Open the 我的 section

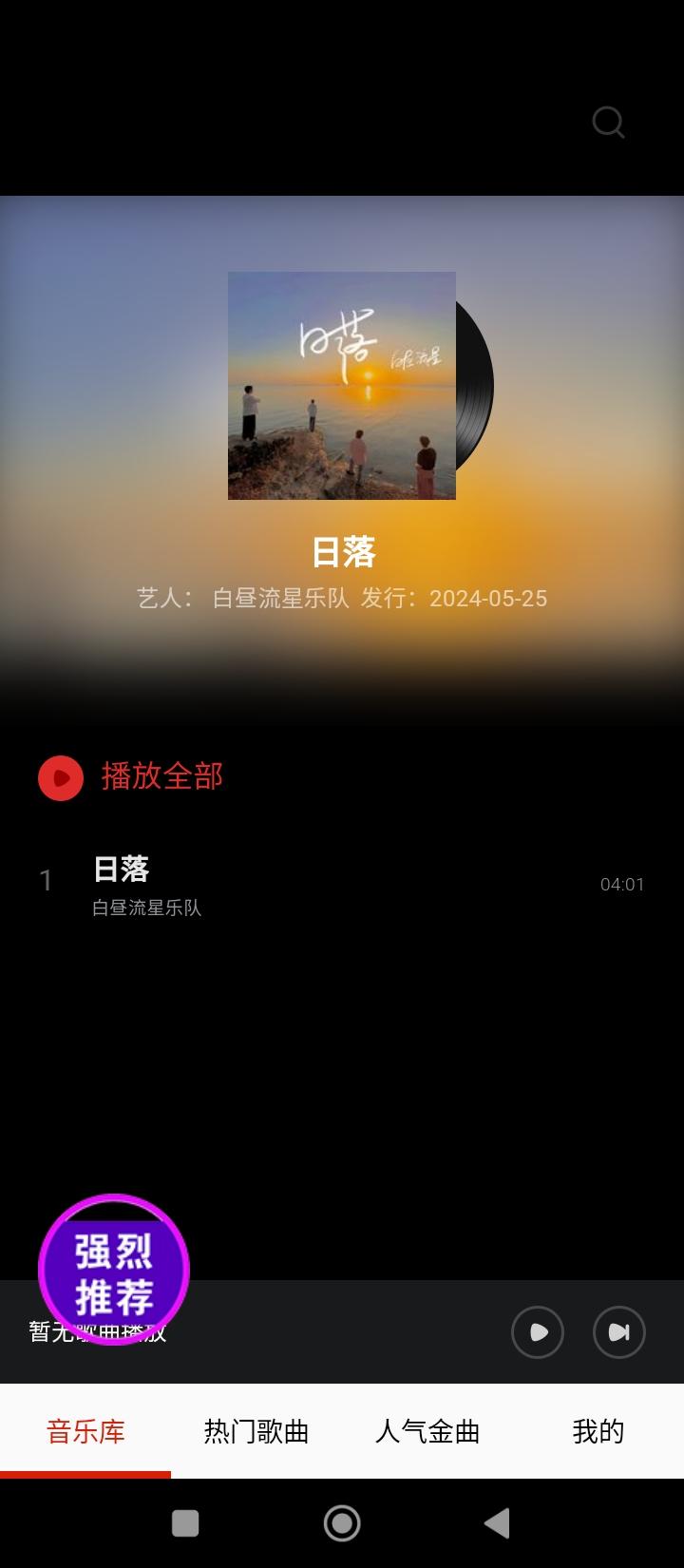coord(598,1430)
